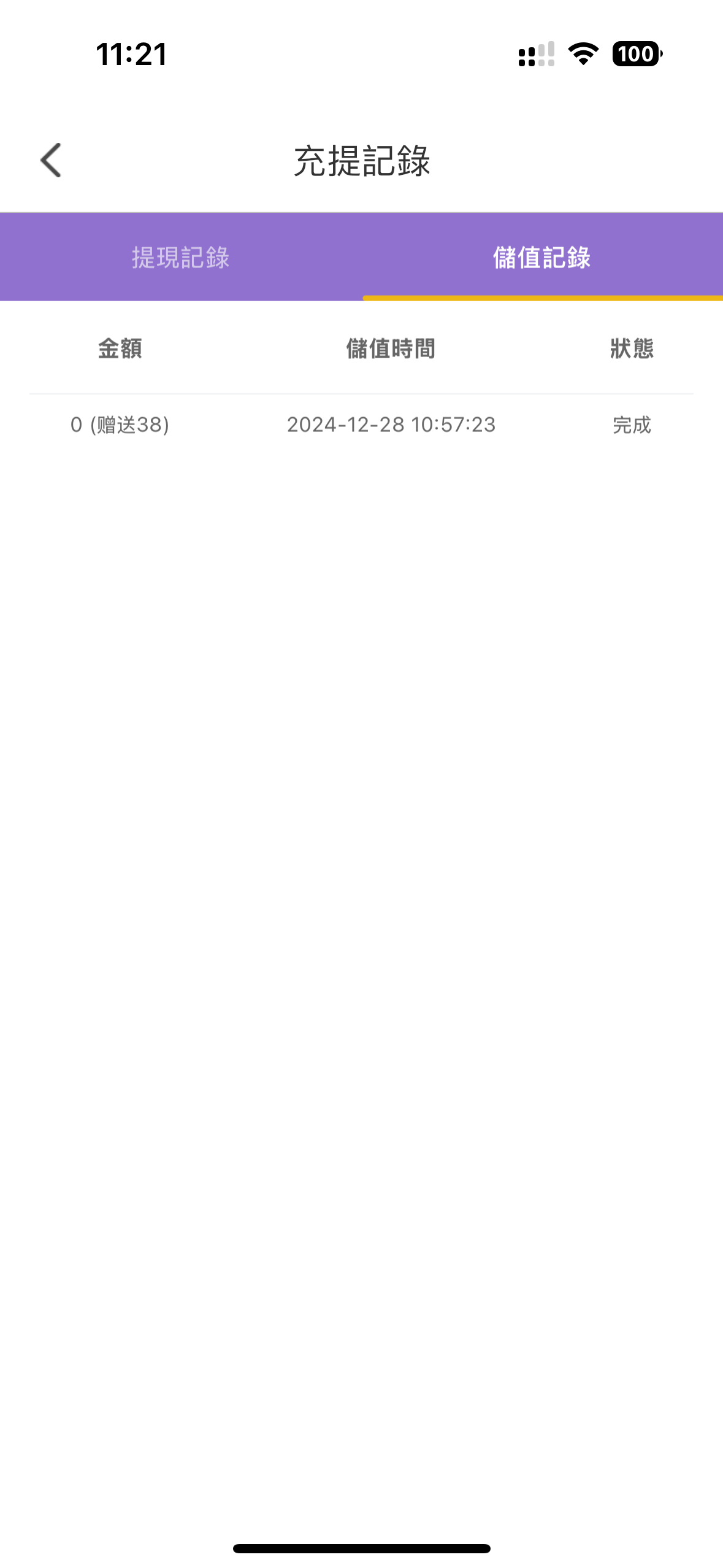Select the 儲值記錄 tab

542,258
